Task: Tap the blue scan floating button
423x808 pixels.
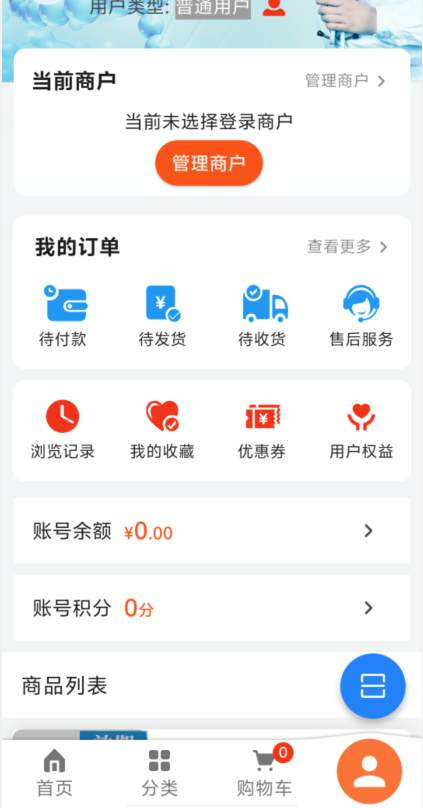Action: click(x=373, y=686)
